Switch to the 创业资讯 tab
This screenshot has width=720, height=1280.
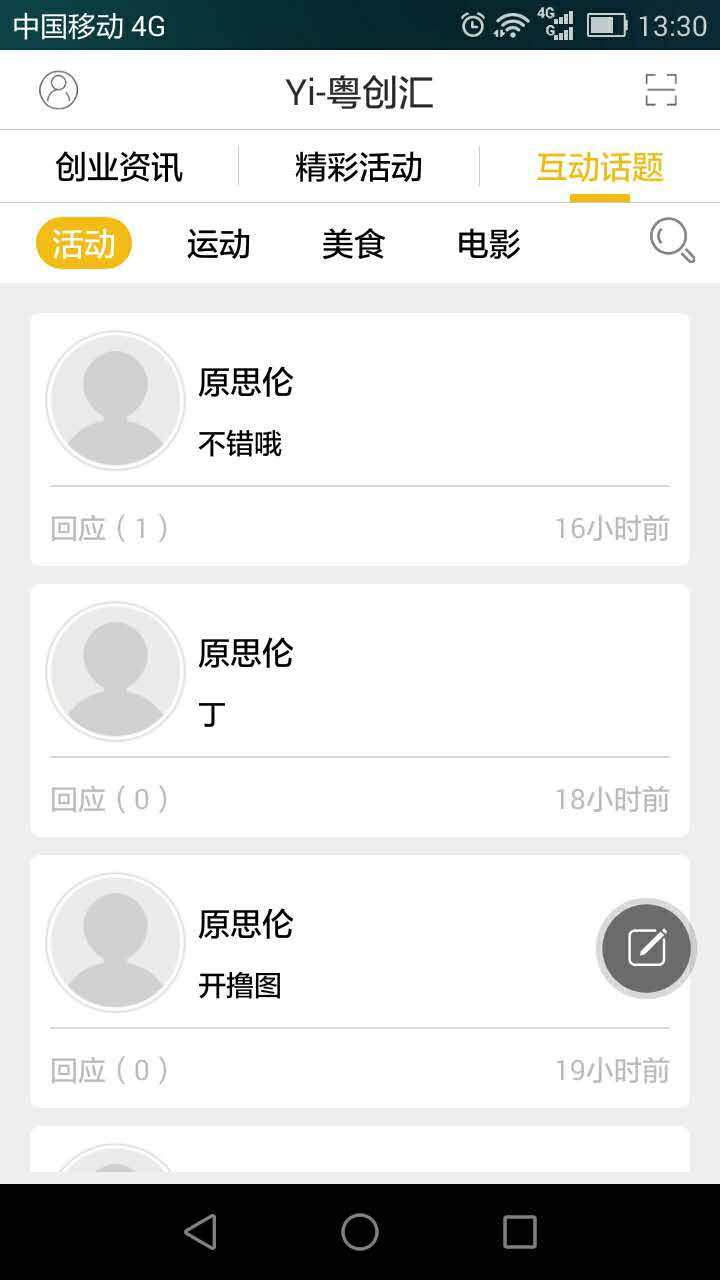point(118,168)
